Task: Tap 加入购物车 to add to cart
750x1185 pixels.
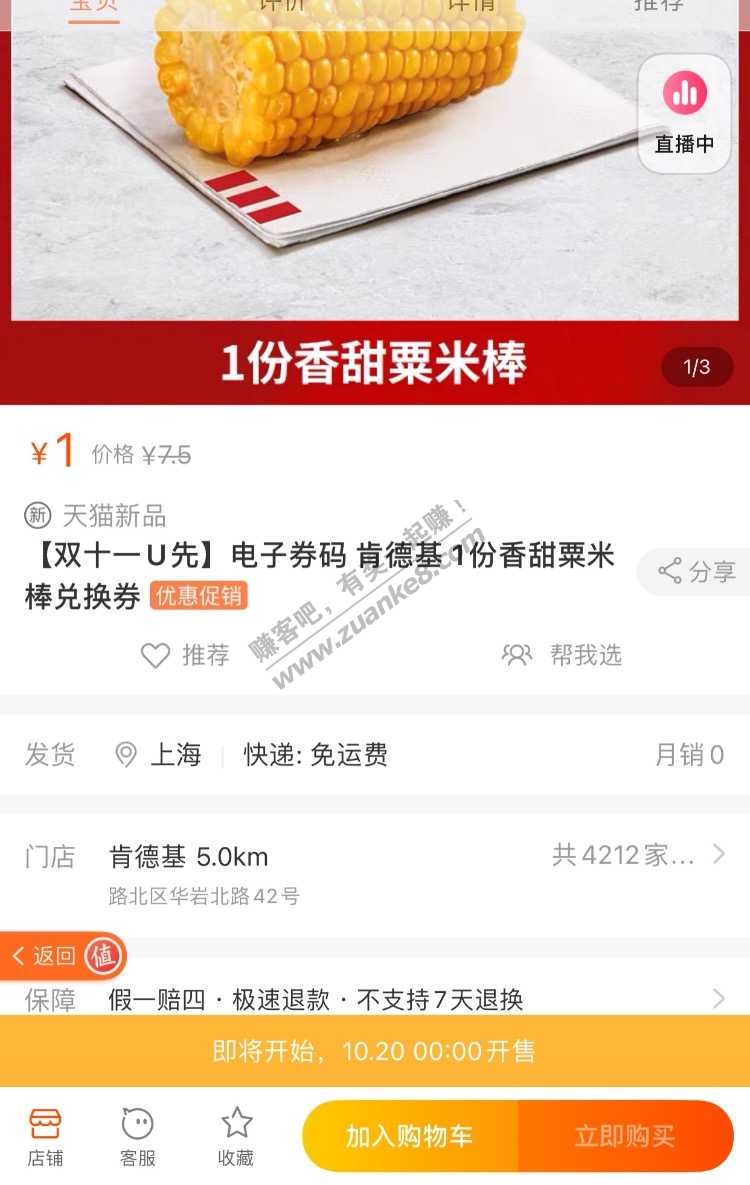Action: coord(410,1136)
